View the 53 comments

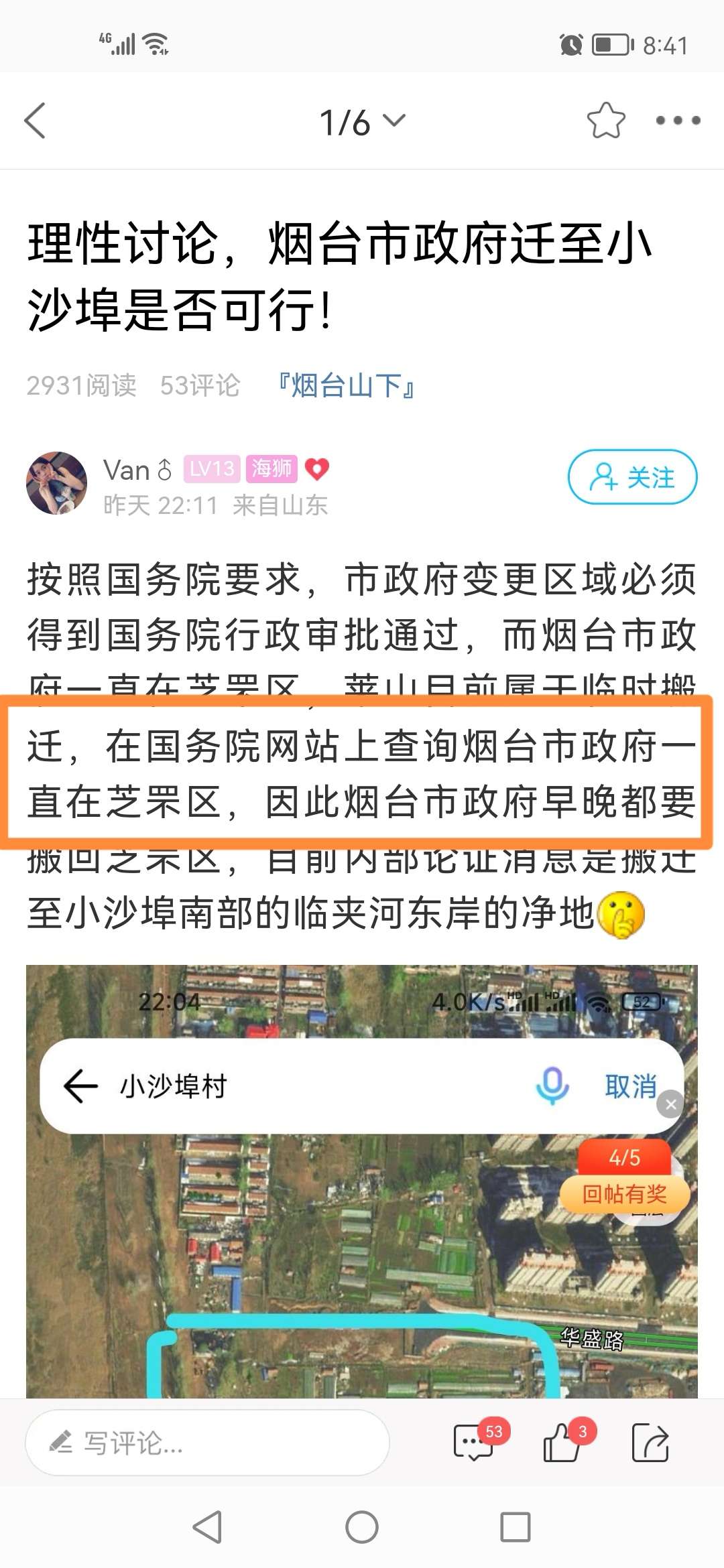point(475,1442)
